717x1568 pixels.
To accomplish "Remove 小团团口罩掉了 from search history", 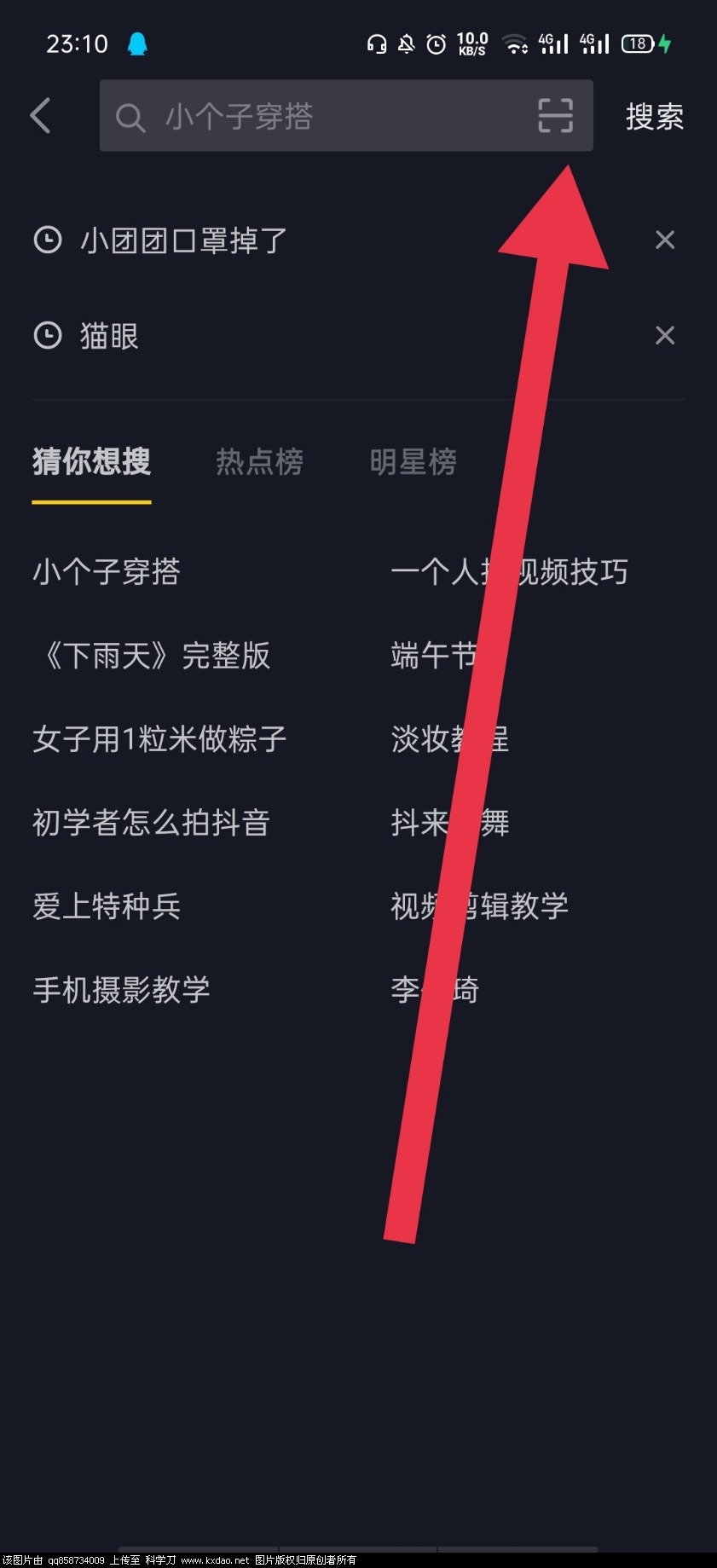I will 664,240.
